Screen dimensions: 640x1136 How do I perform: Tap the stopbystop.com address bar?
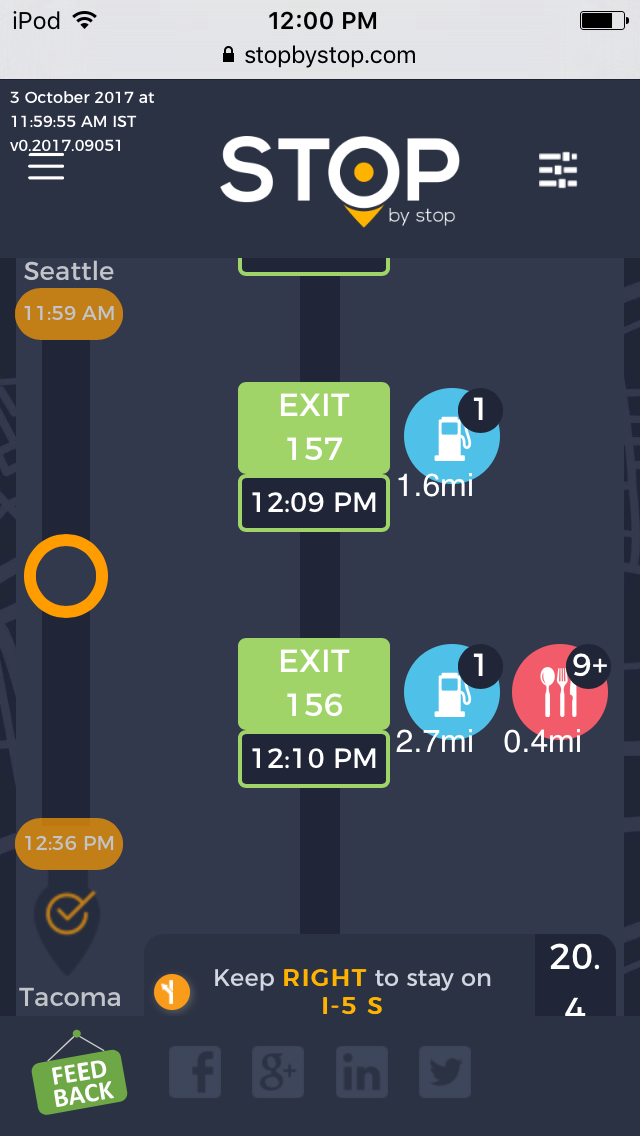[x=320, y=55]
